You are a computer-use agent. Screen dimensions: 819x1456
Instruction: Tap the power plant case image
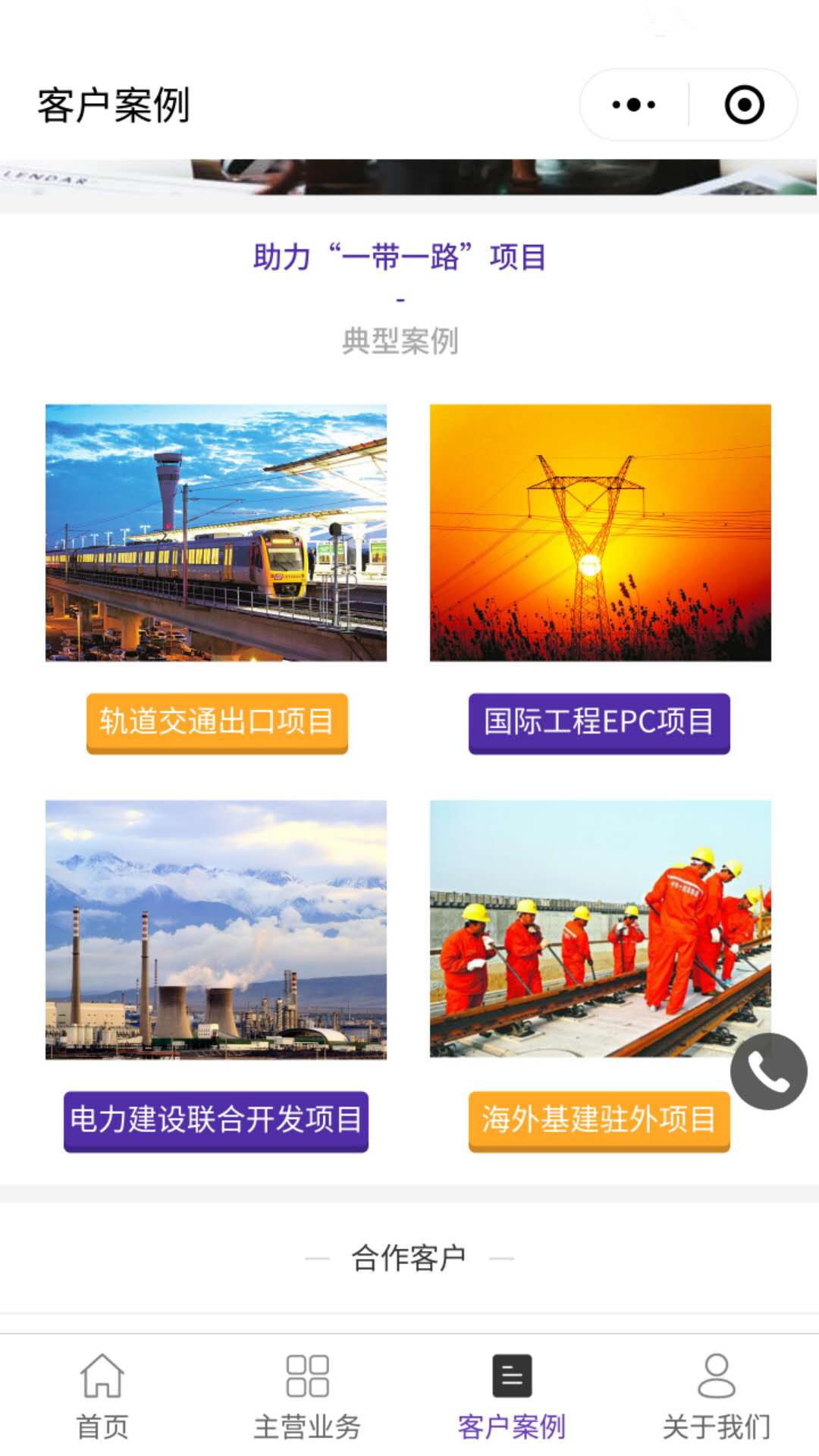(x=216, y=930)
